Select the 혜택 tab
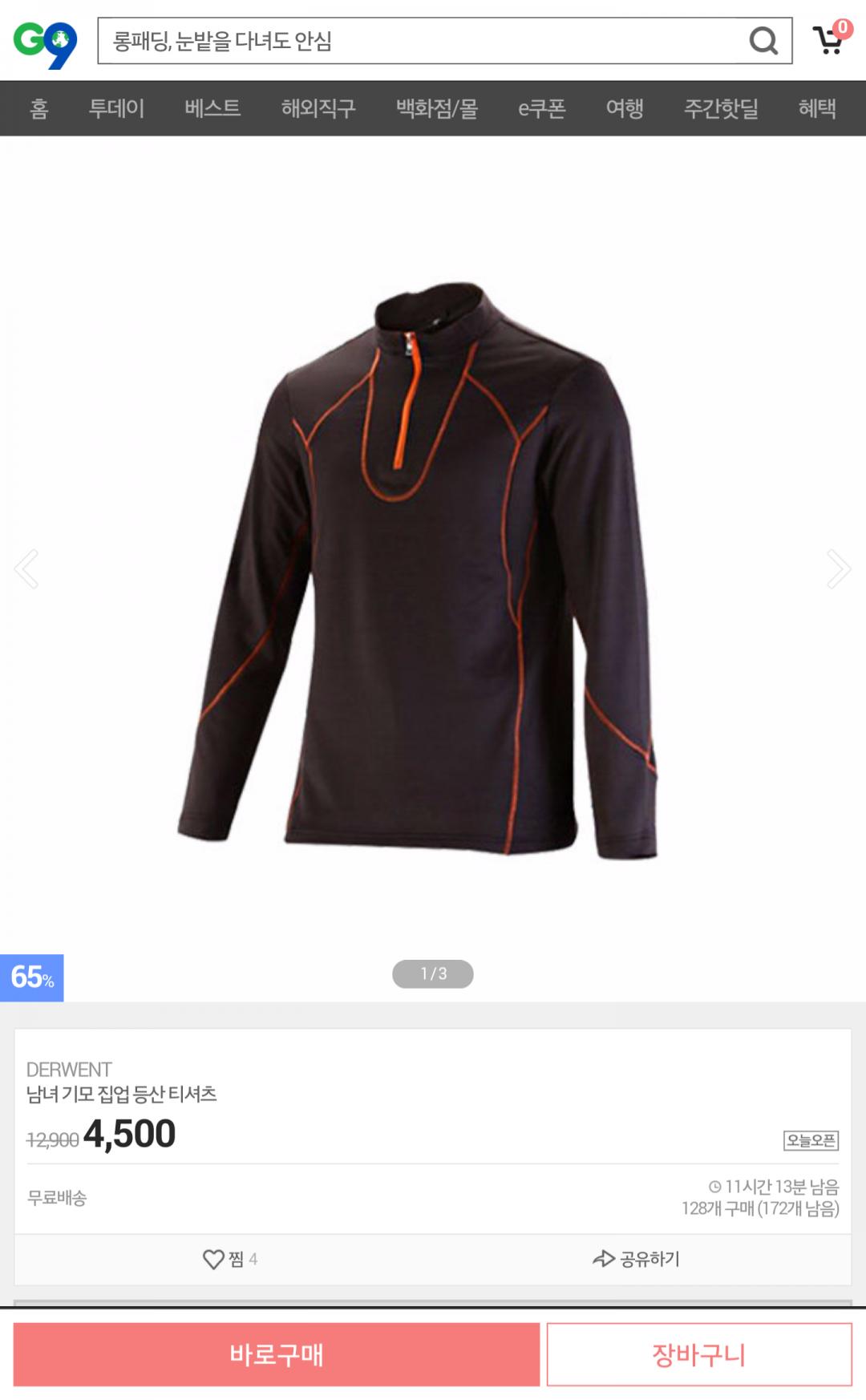This screenshot has width=866, height=1400. (x=817, y=108)
